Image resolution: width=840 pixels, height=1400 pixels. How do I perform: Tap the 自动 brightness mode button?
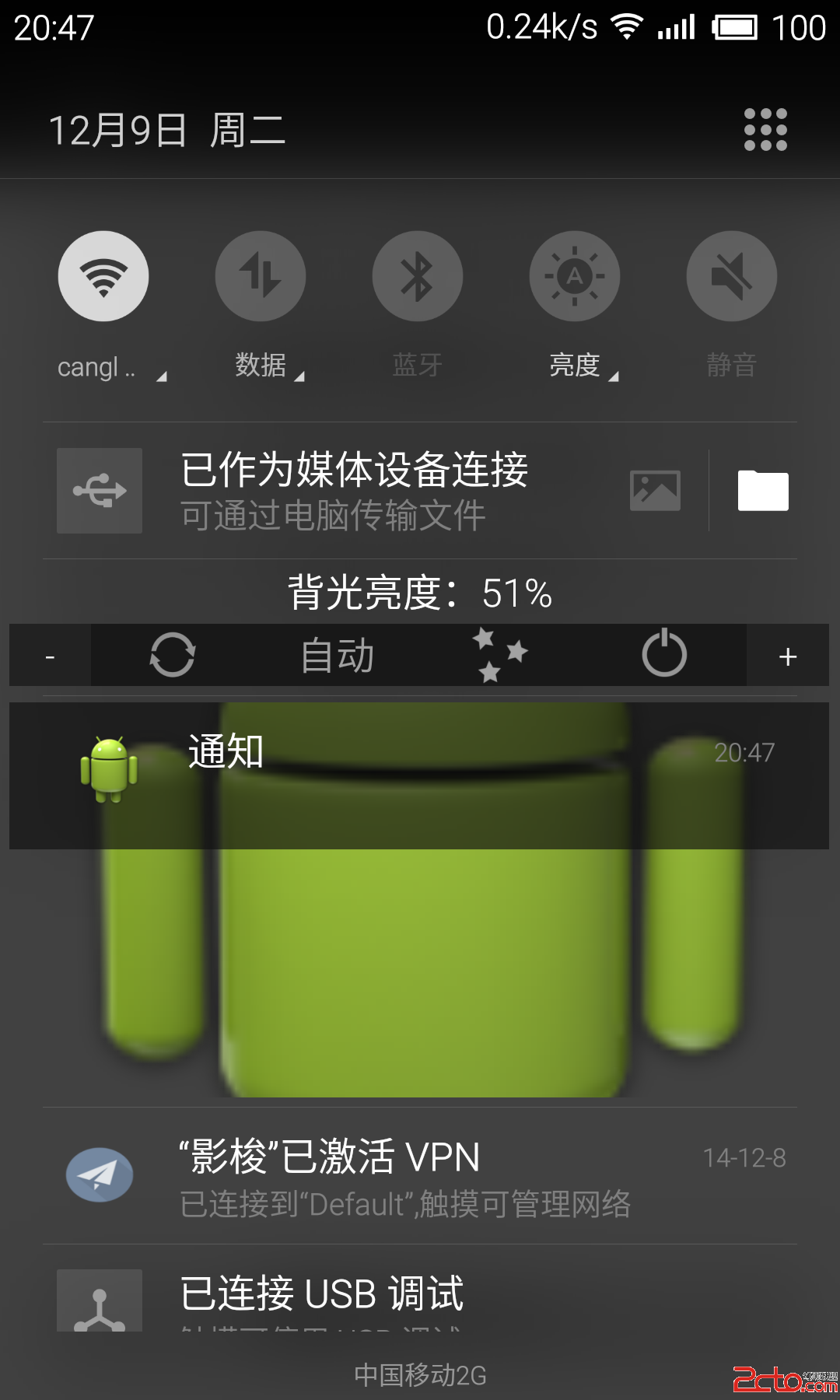[336, 656]
